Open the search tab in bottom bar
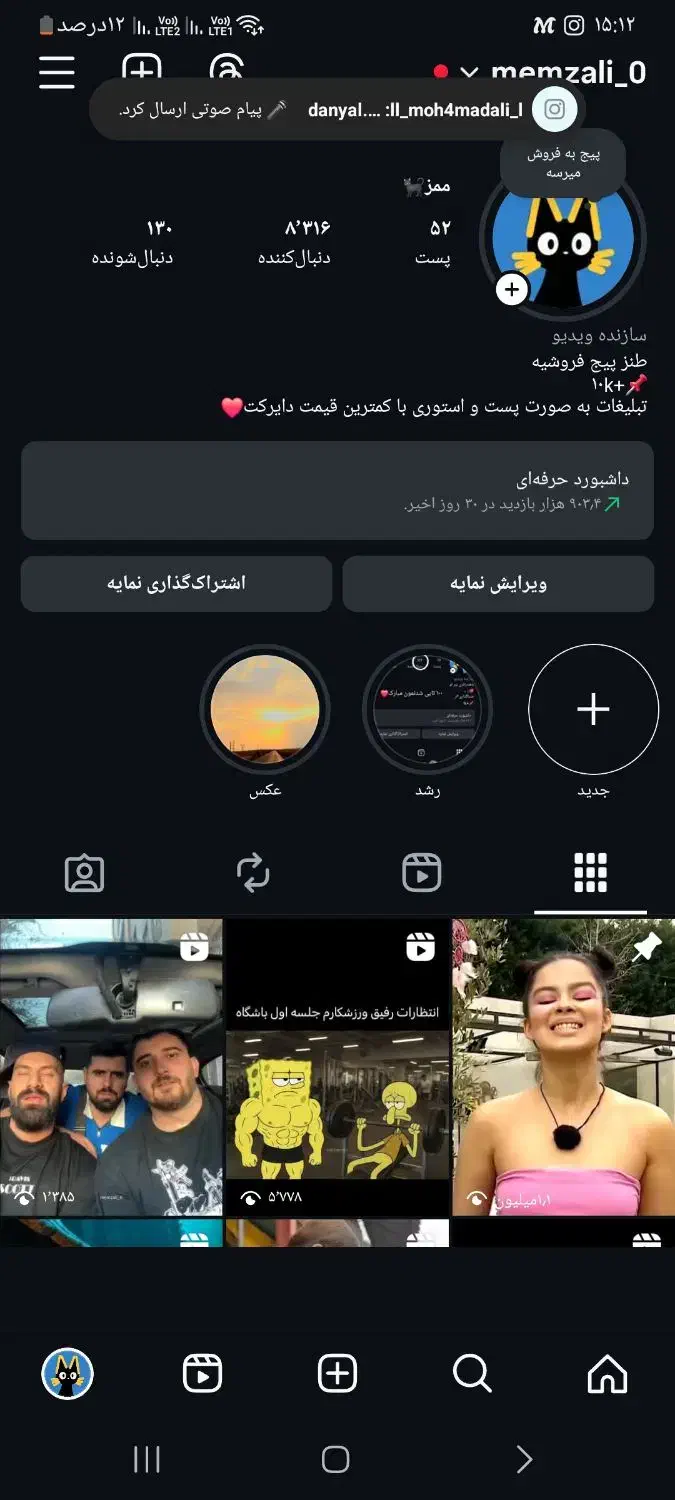Screen dimensions: 675x1500 472,1373
